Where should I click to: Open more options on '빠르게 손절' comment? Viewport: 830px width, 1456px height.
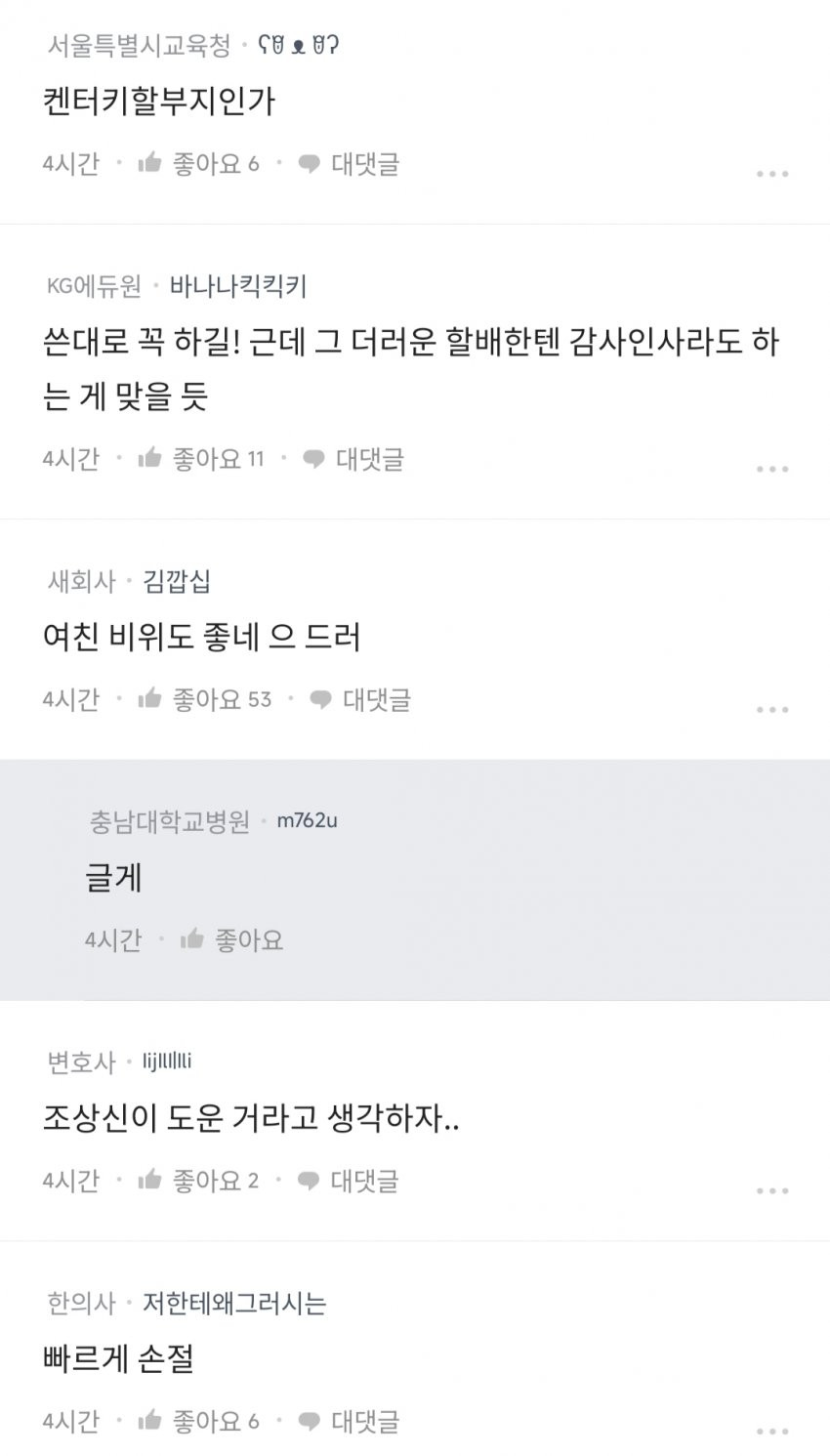click(x=771, y=1432)
